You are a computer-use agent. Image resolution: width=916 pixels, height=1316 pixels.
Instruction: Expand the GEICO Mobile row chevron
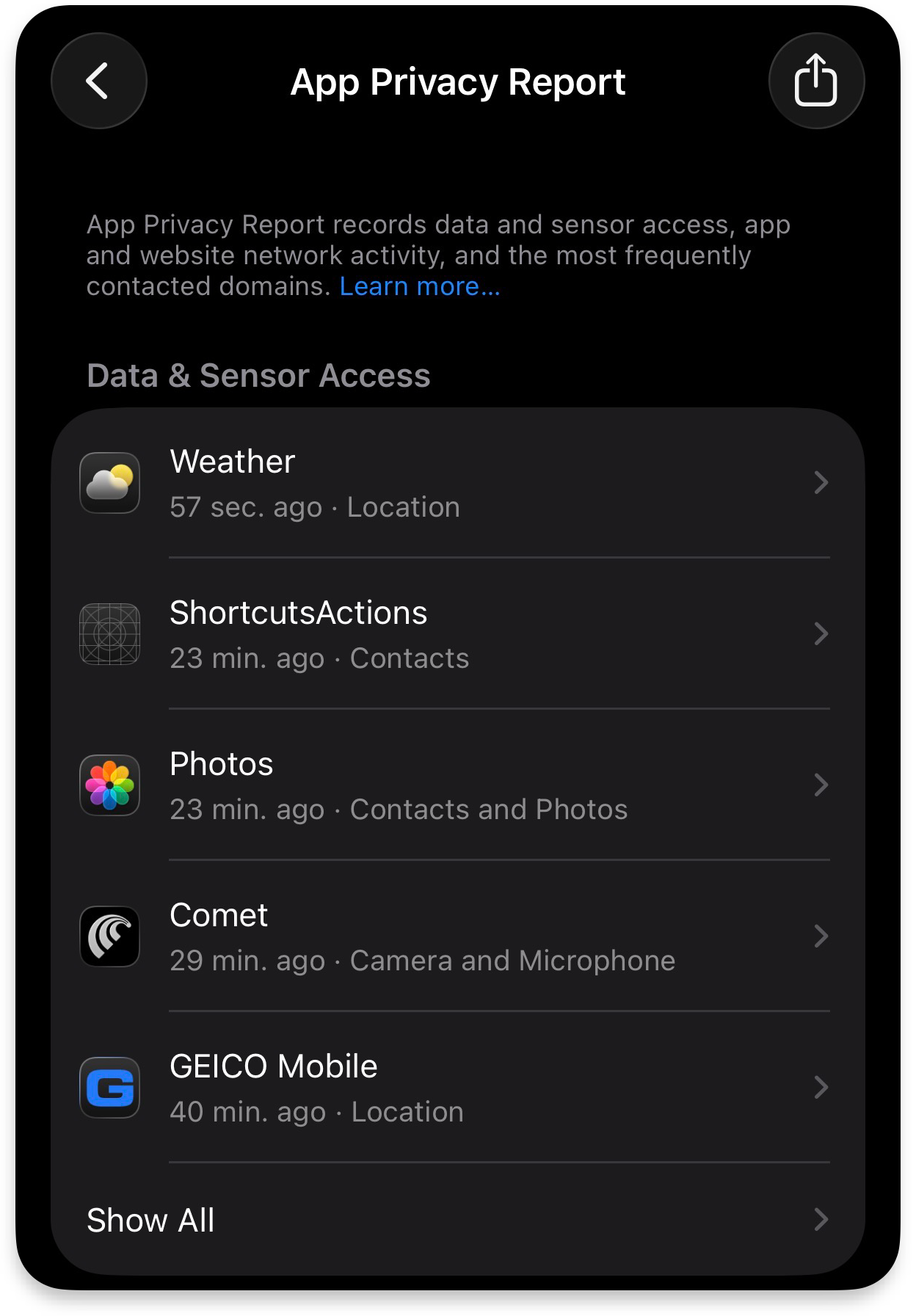coord(821,1088)
